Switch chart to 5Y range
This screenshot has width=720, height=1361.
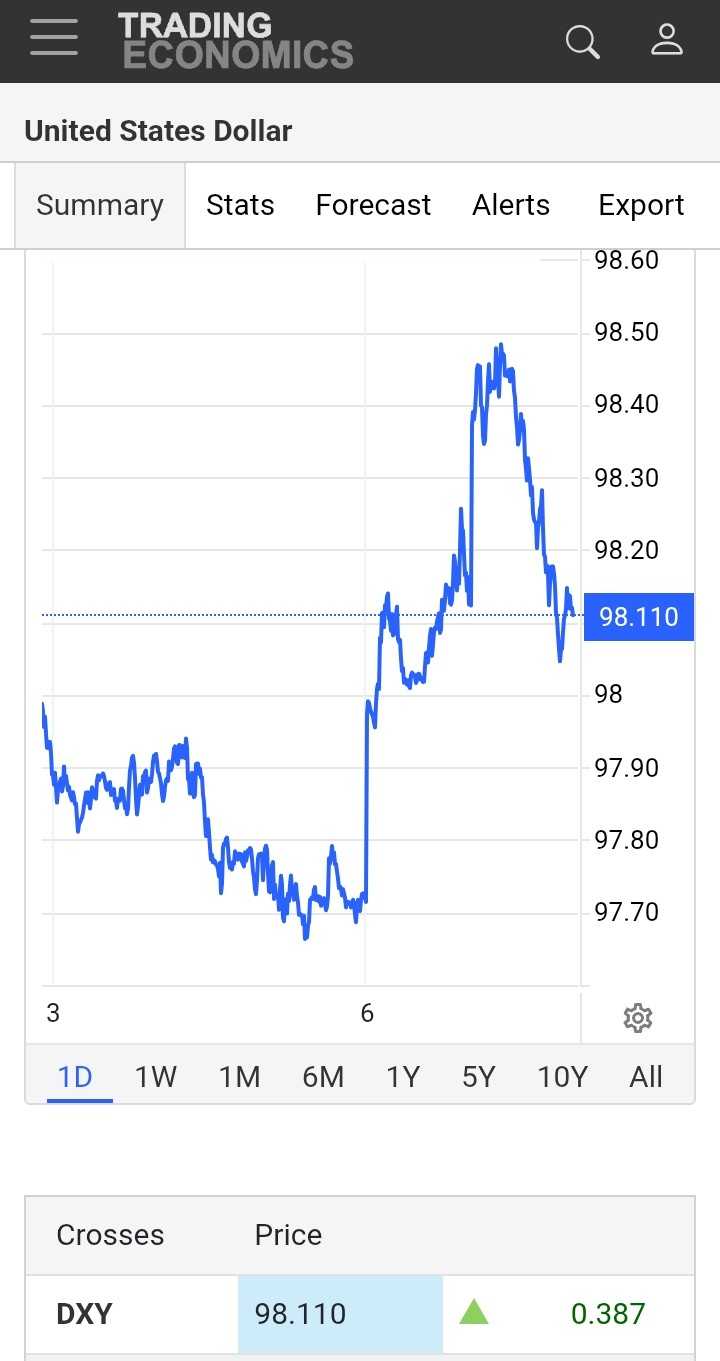click(479, 1077)
